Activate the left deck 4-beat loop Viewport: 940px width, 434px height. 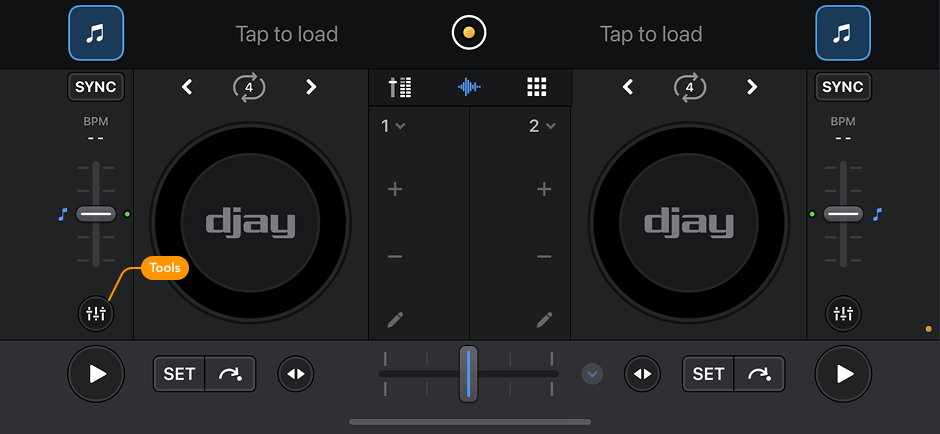pos(249,87)
